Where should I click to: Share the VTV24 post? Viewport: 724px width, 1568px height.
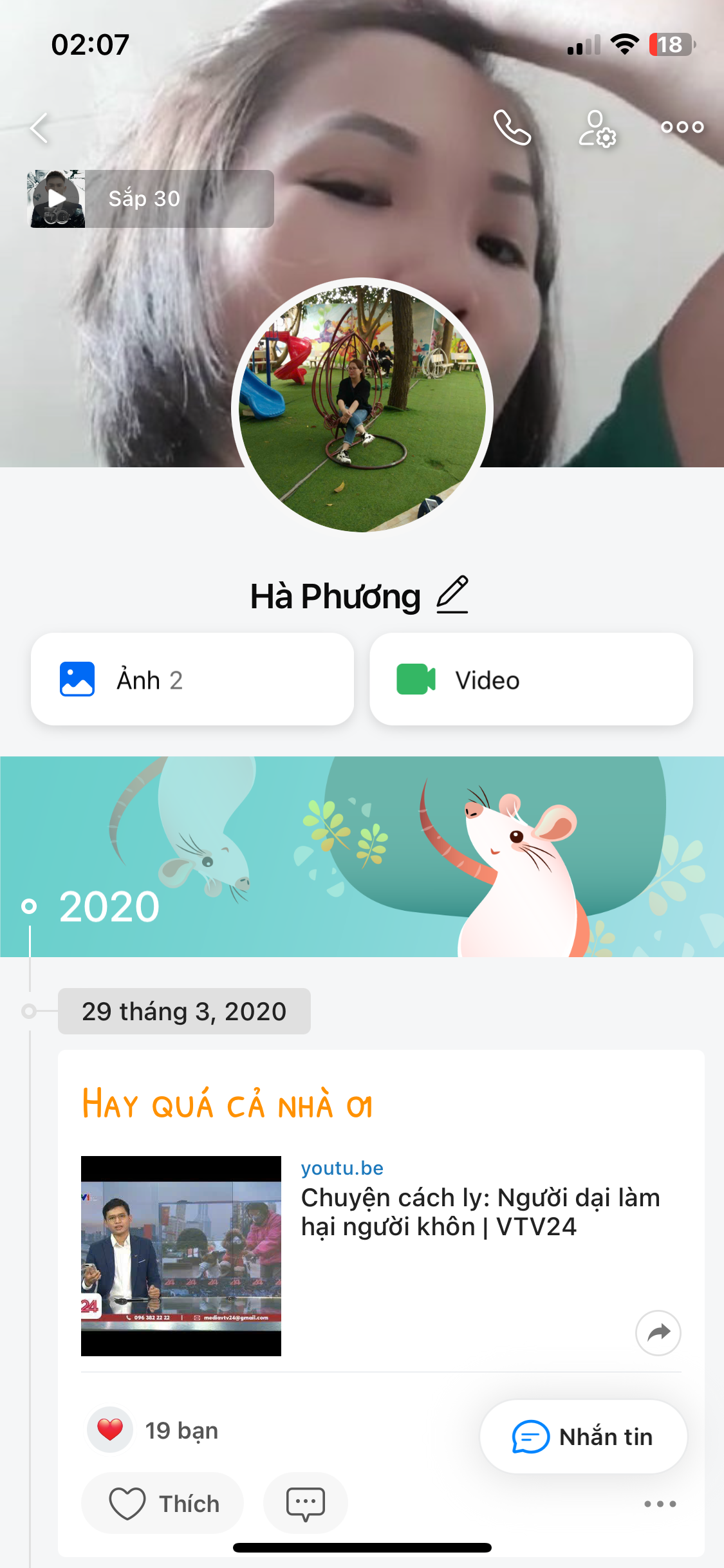(x=658, y=1332)
